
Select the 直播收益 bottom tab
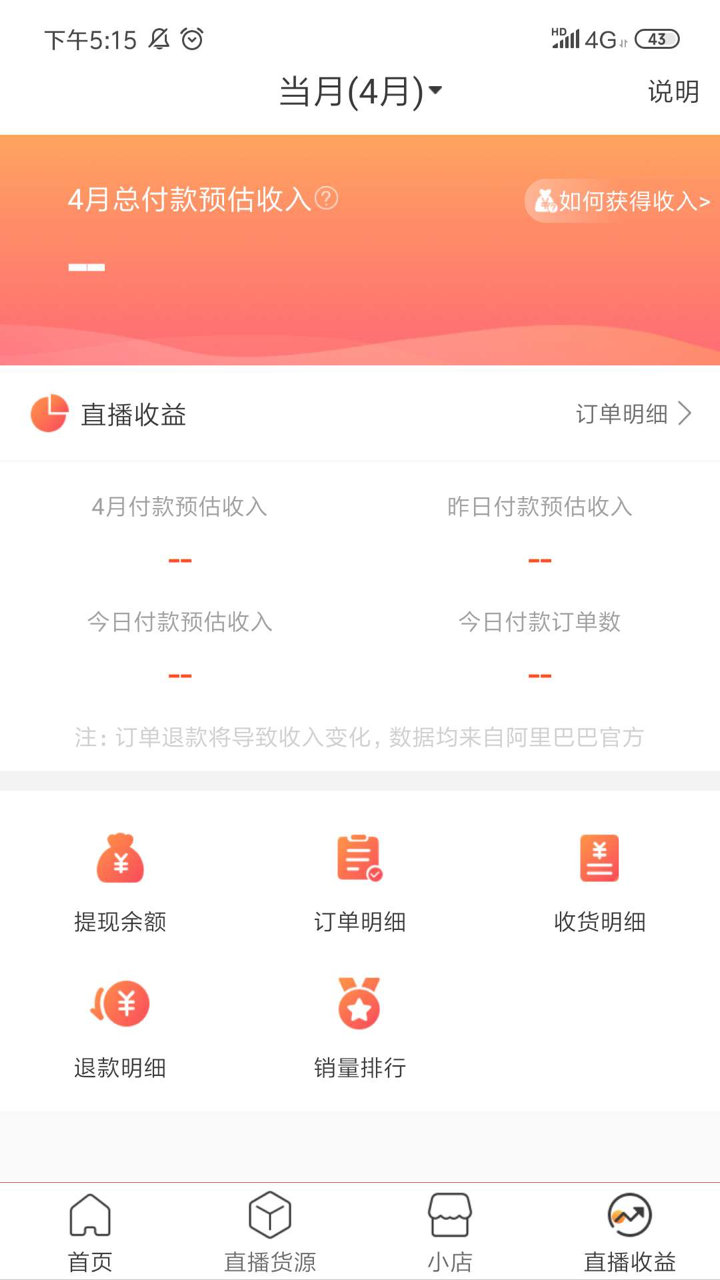coord(630,1232)
